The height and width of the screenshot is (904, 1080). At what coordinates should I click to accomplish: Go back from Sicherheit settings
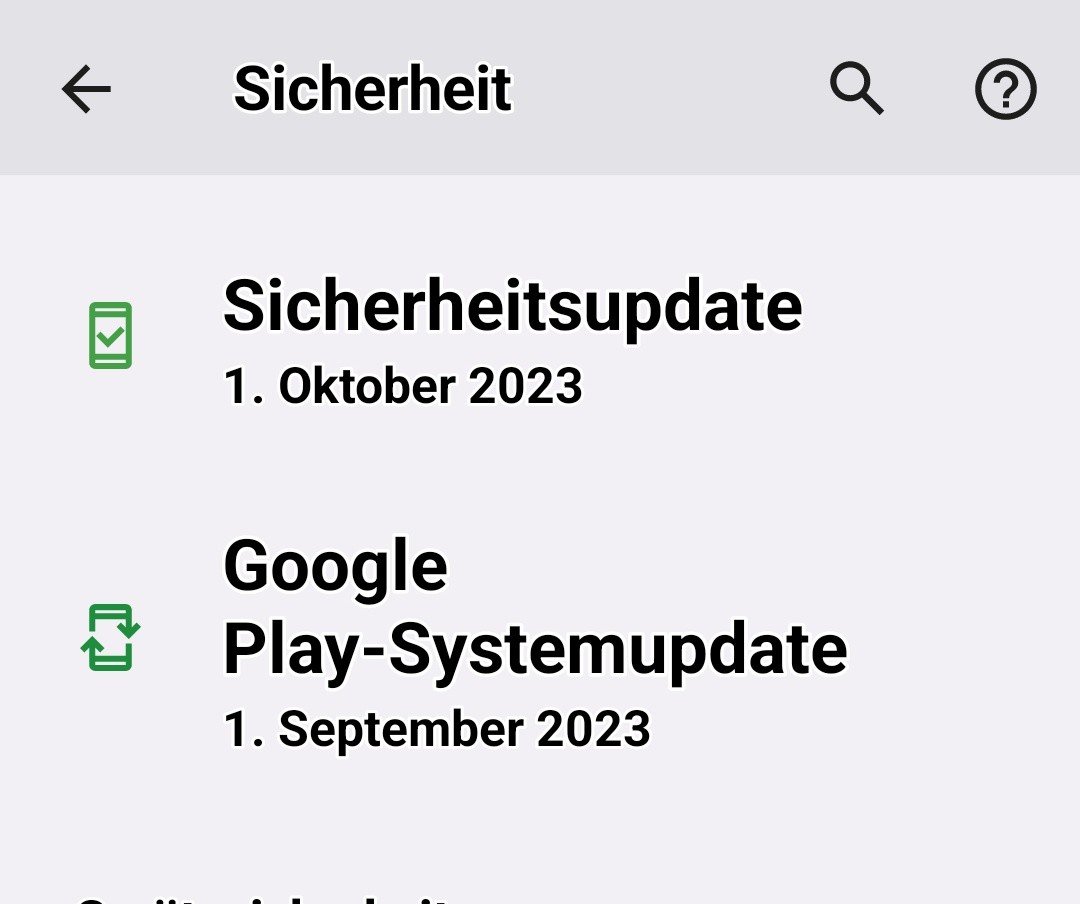click(86, 91)
